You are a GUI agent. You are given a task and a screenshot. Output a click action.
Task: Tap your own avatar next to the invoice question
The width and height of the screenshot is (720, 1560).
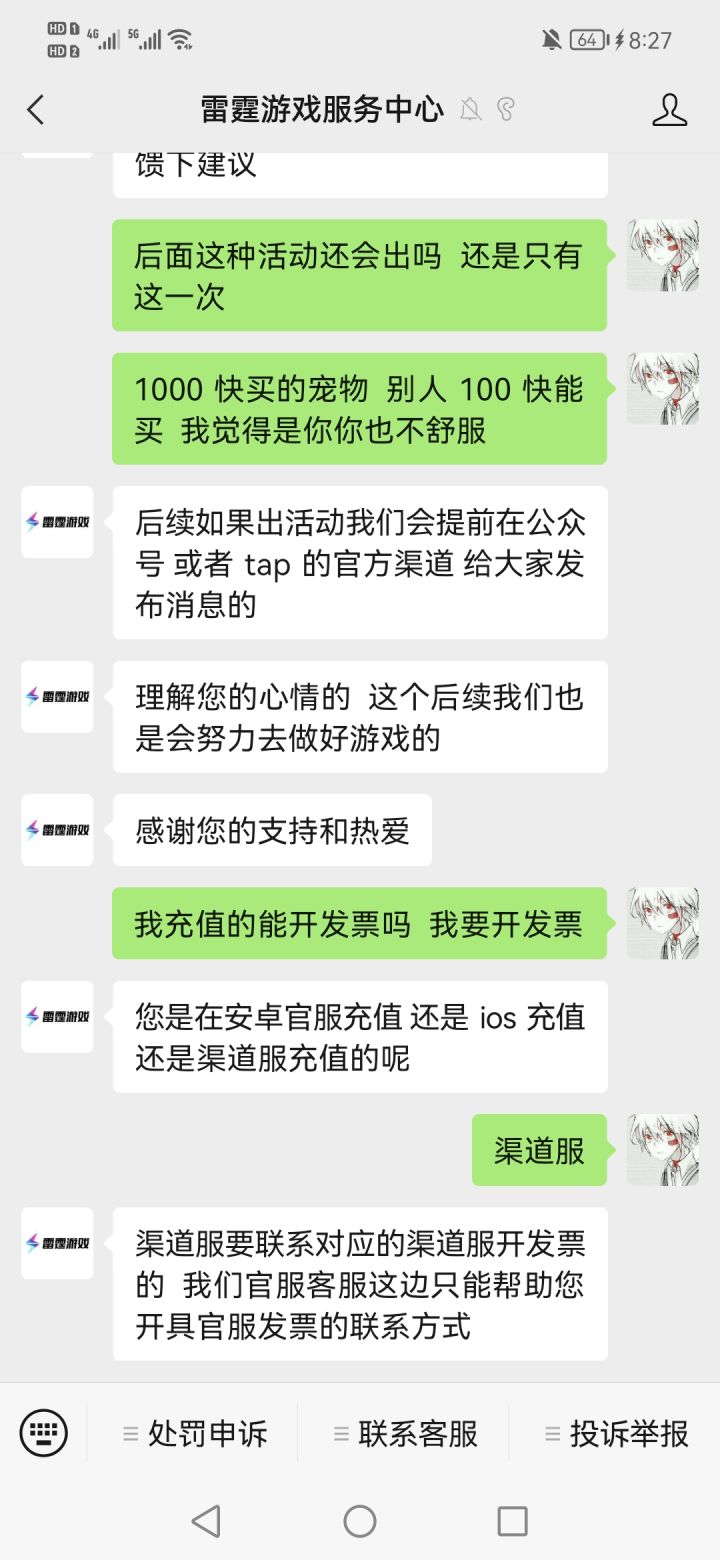[663, 922]
